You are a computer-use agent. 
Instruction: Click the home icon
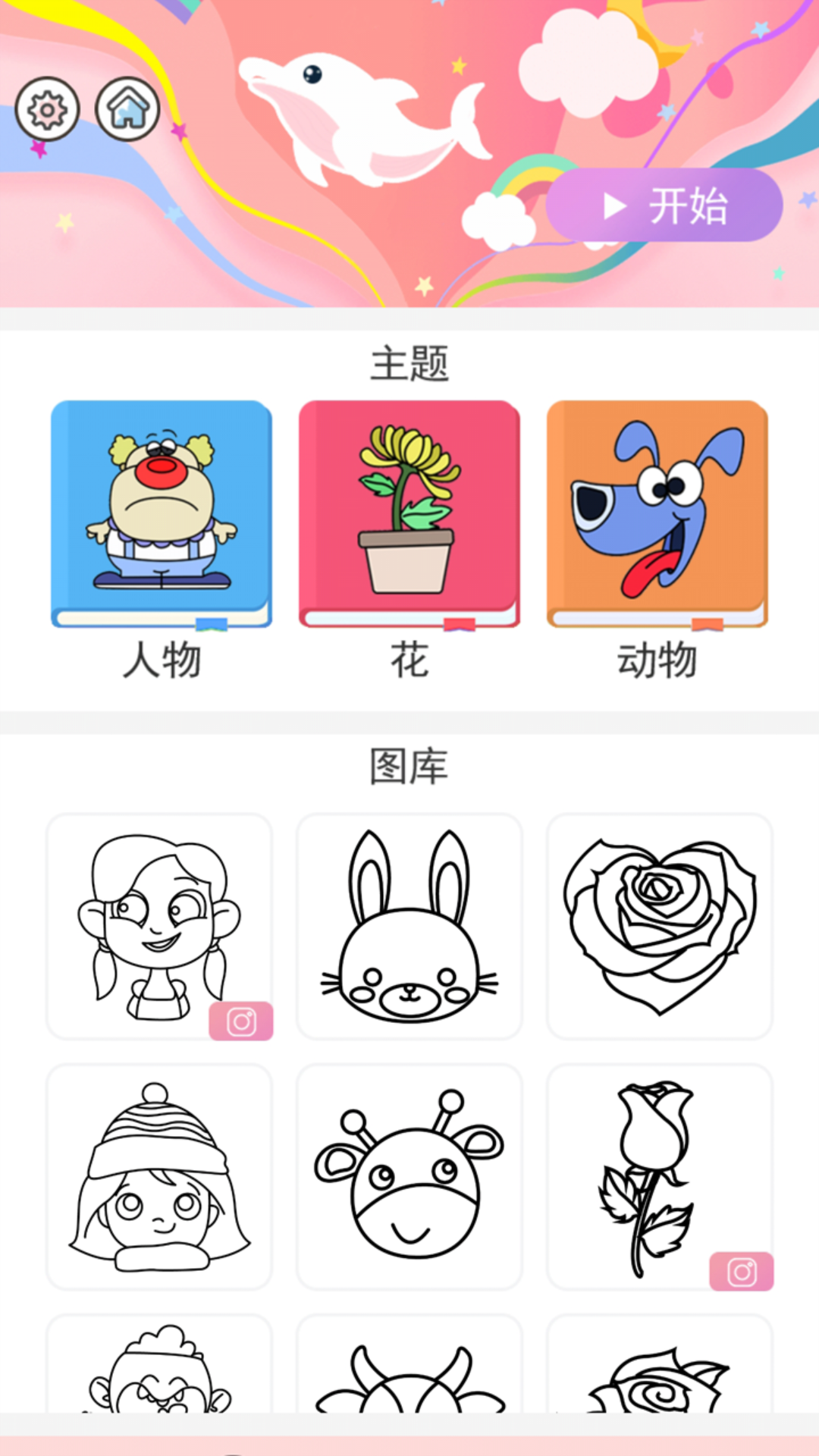(127, 110)
